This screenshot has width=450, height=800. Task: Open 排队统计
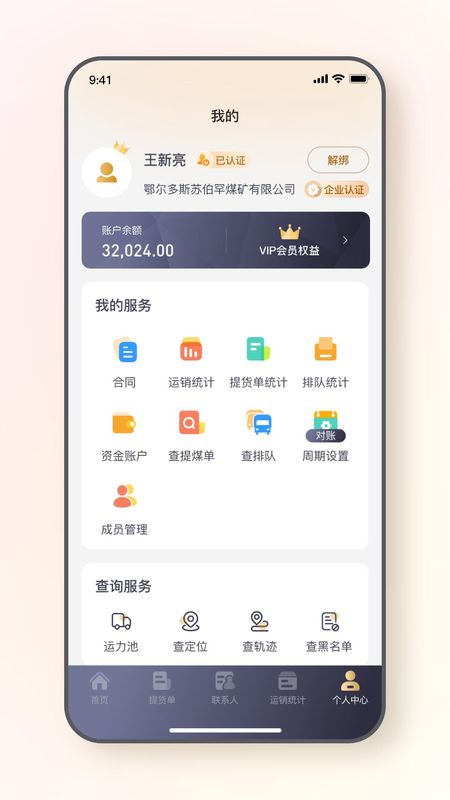click(326, 362)
